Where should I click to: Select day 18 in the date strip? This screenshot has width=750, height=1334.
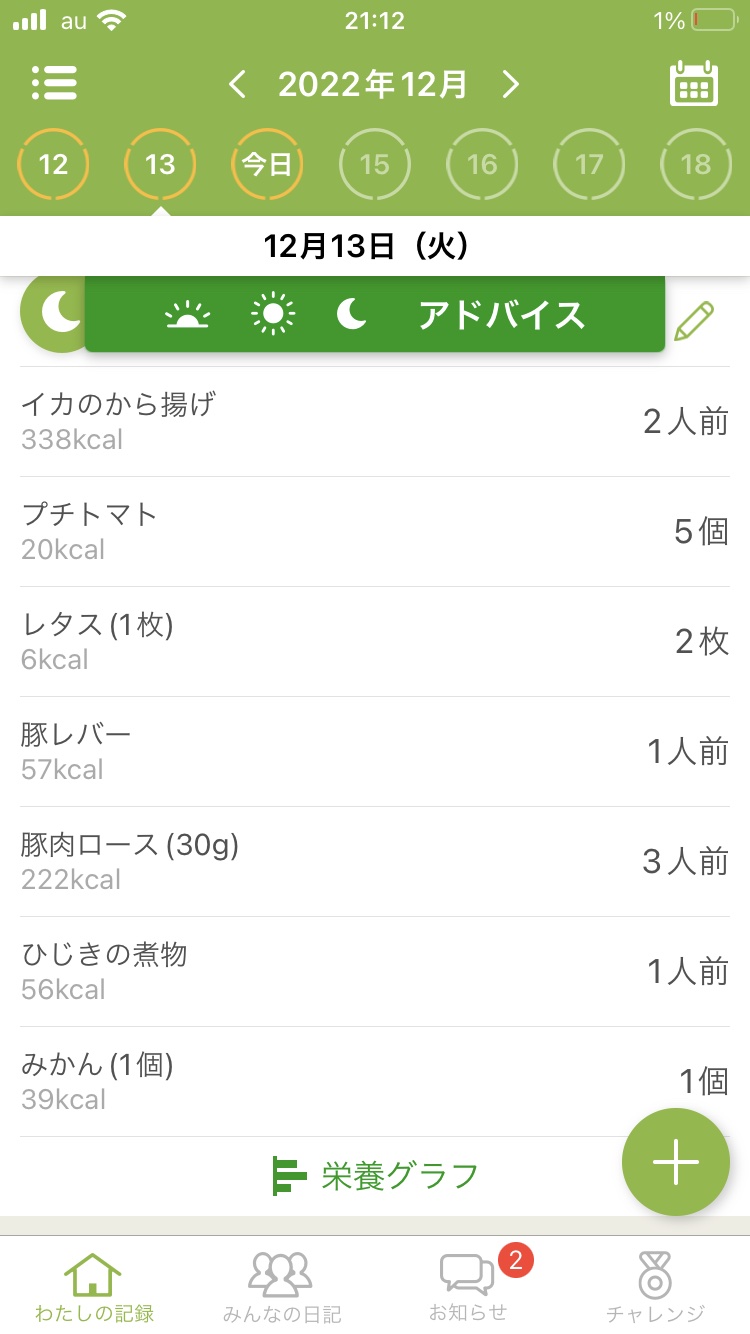[x=696, y=164]
